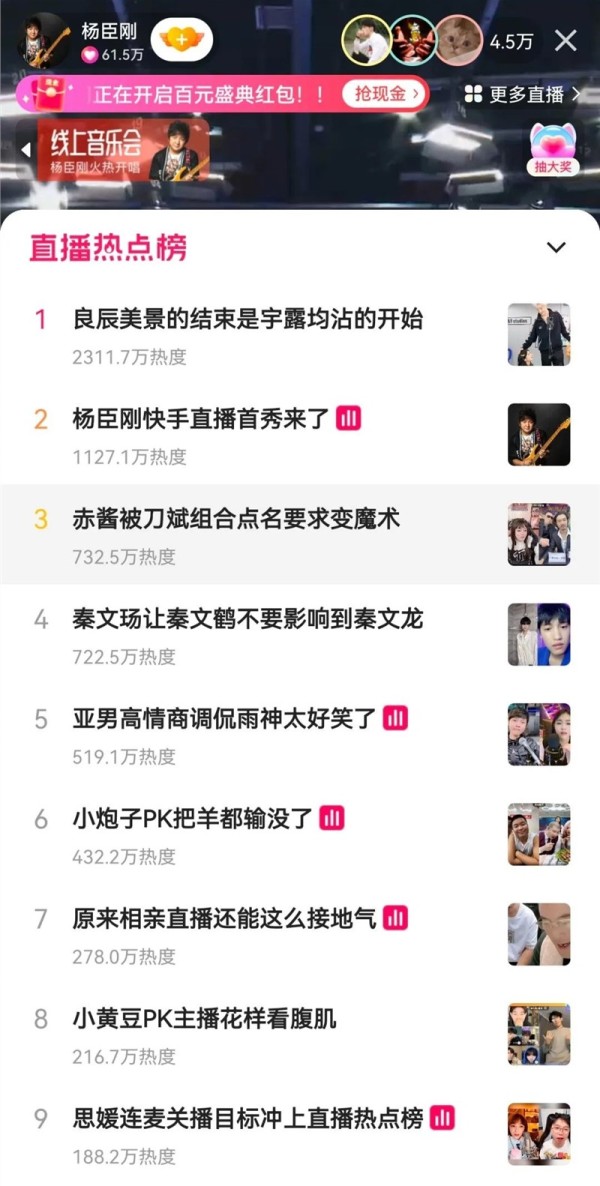Image resolution: width=600 pixels, height=1186 pixels.
Task: Open top-ranked topic 良辰美景的结束是宇露均沾的开始
Action: coord(248,319)
